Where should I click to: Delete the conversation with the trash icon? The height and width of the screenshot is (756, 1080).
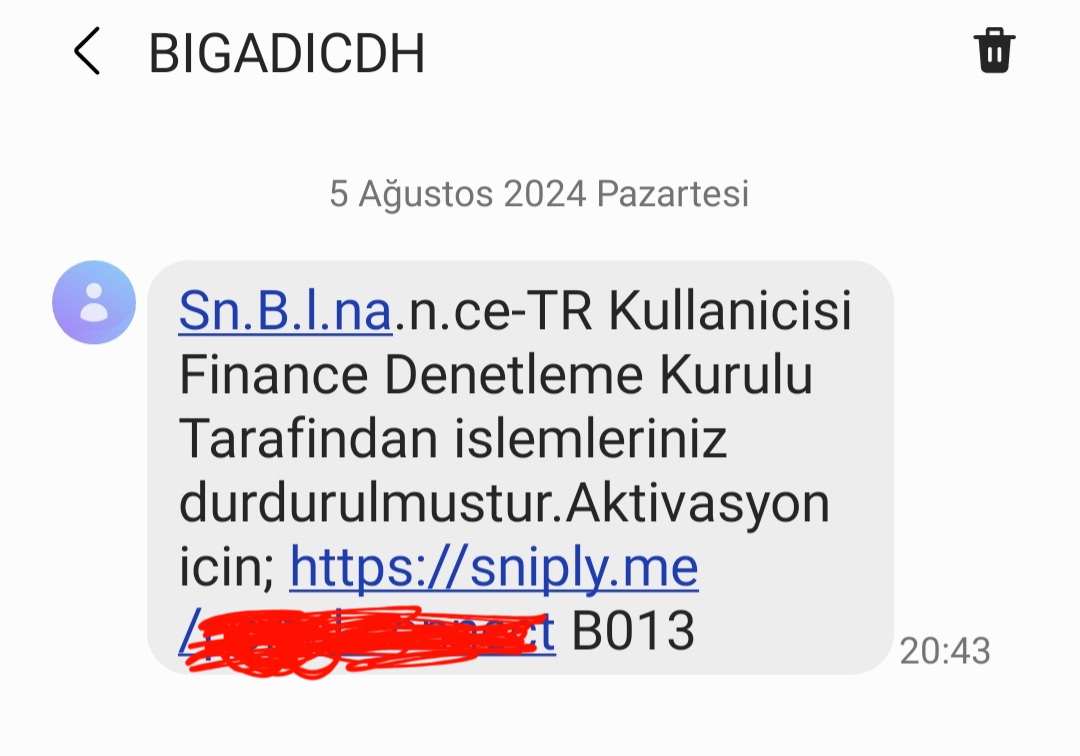(x=994, y=51)
